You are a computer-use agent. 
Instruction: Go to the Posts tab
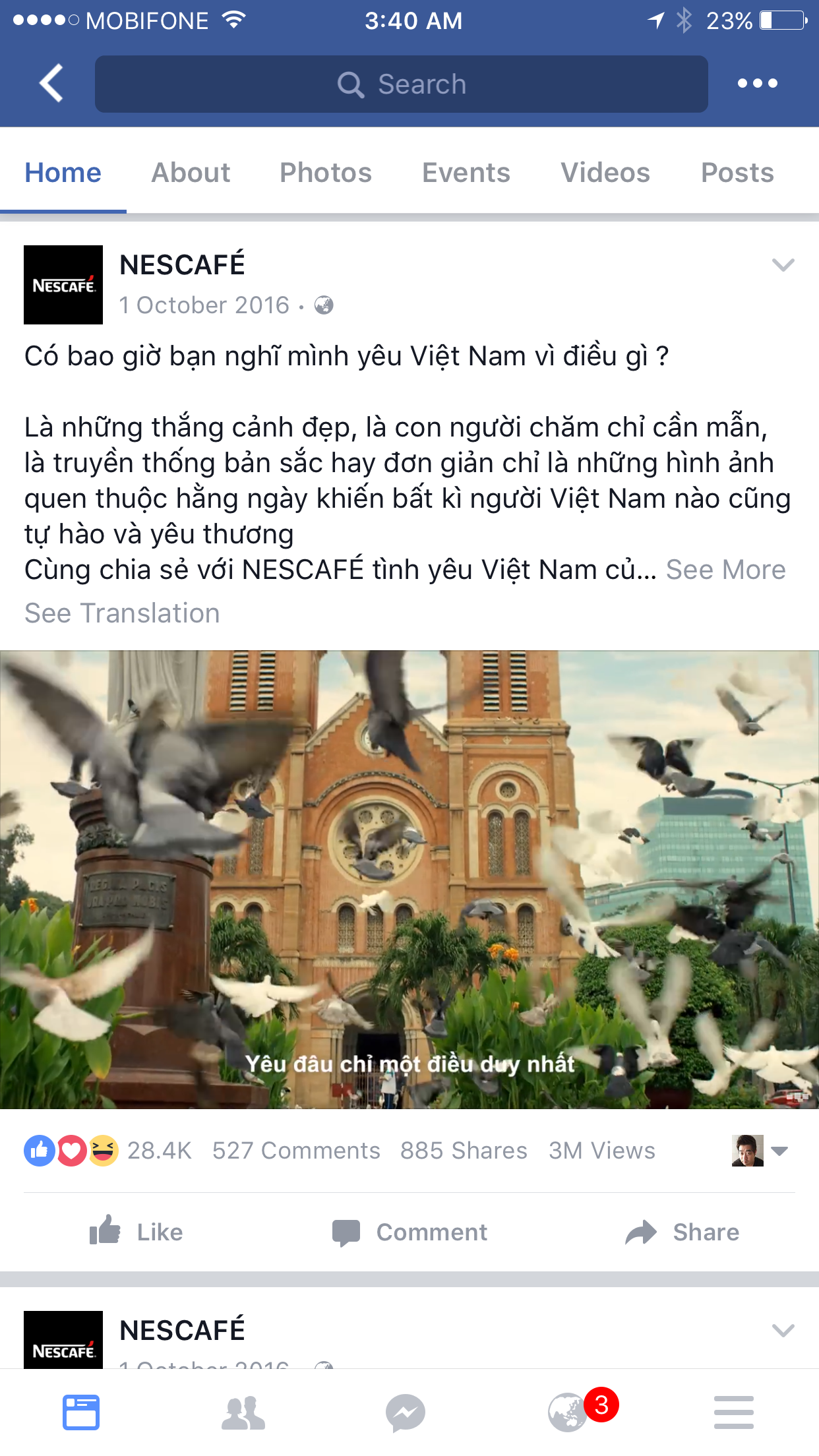(x=737, y=173)
